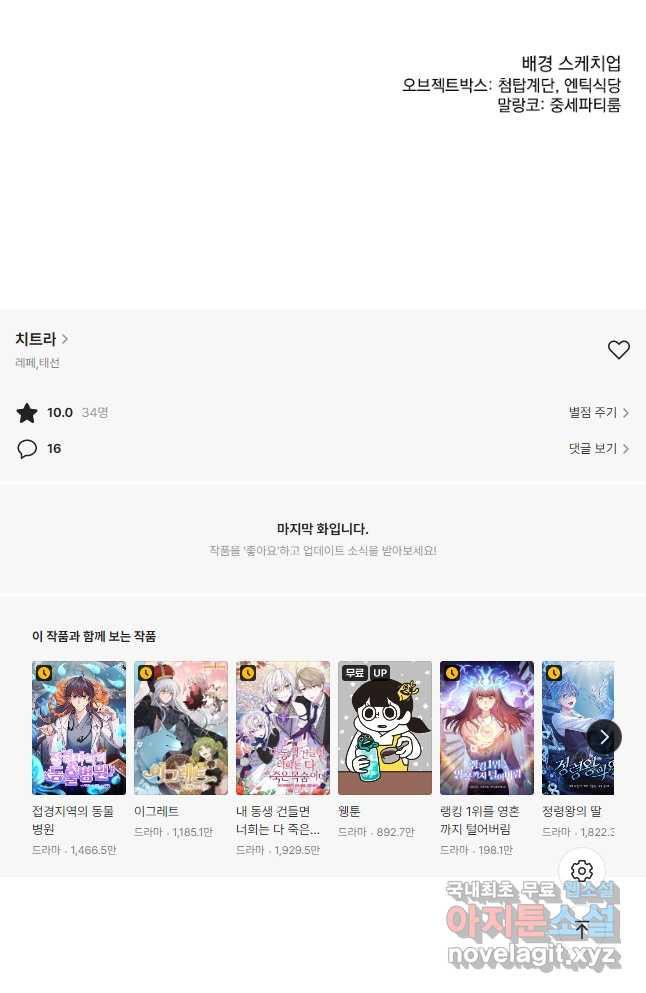This screenshot has height=993, width=646.
Task: Open the 웹툰 recommendation tile
Action: coord(385,728)
